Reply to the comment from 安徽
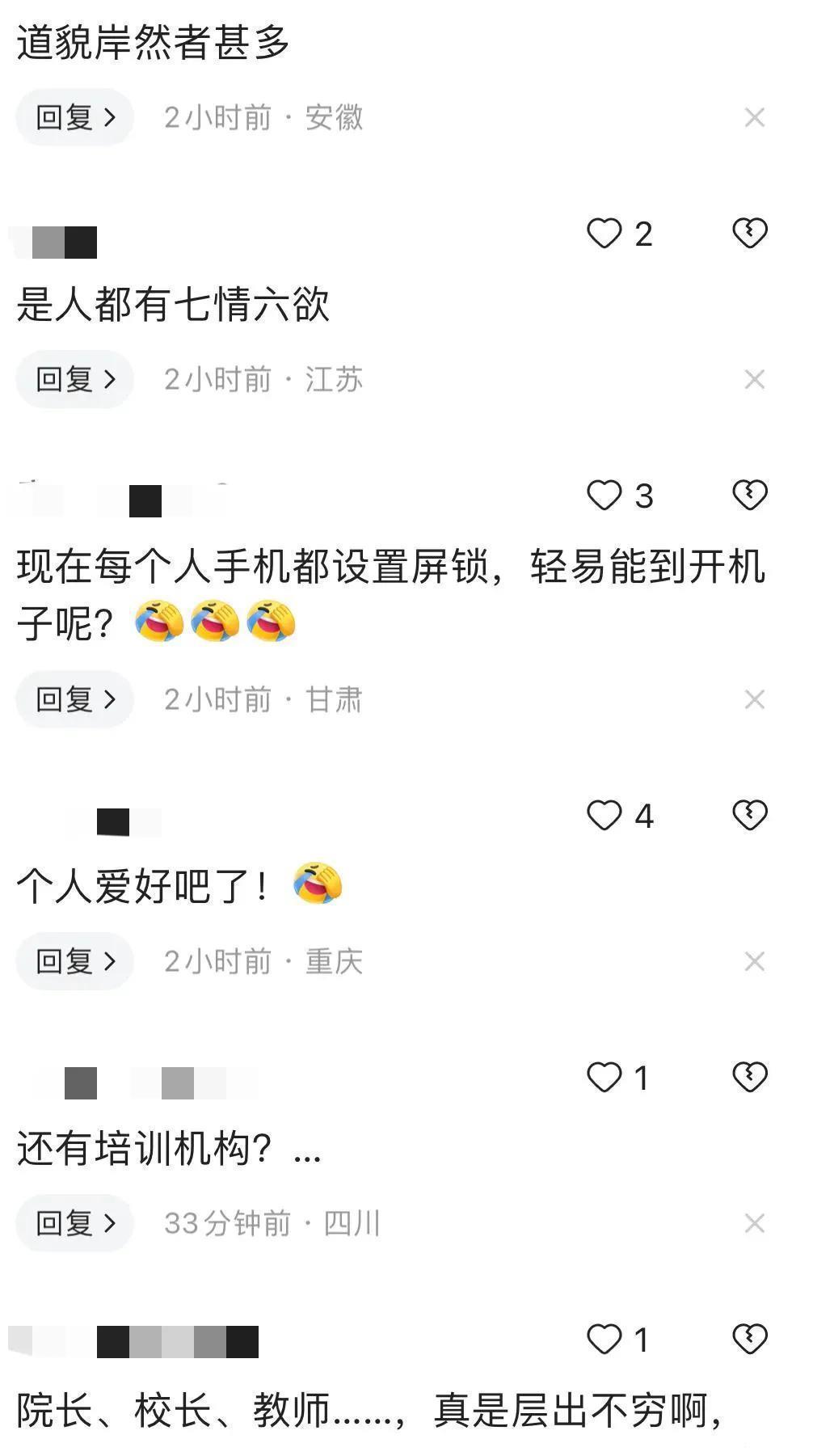 coord(74,118)
